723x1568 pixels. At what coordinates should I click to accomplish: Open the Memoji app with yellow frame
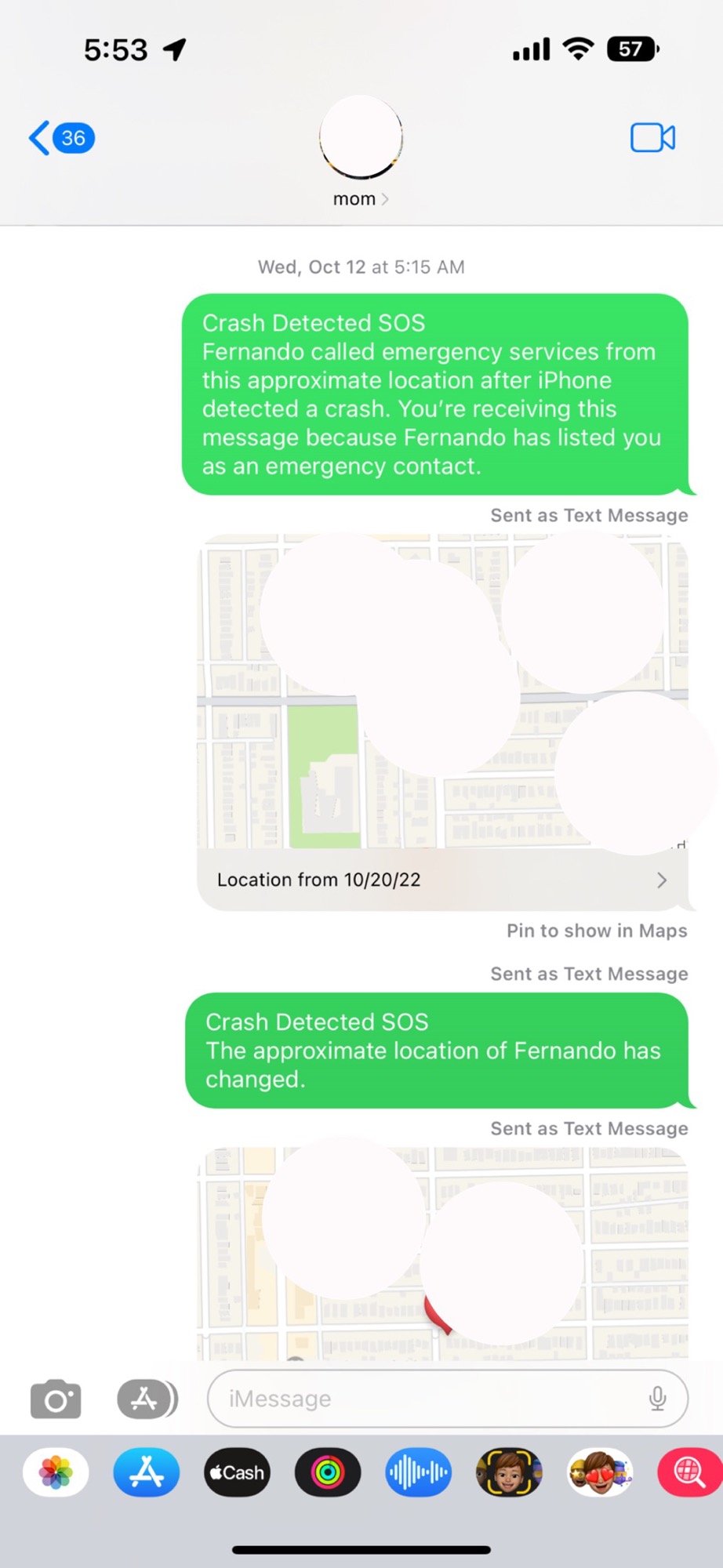click(x=509, y=1472)
